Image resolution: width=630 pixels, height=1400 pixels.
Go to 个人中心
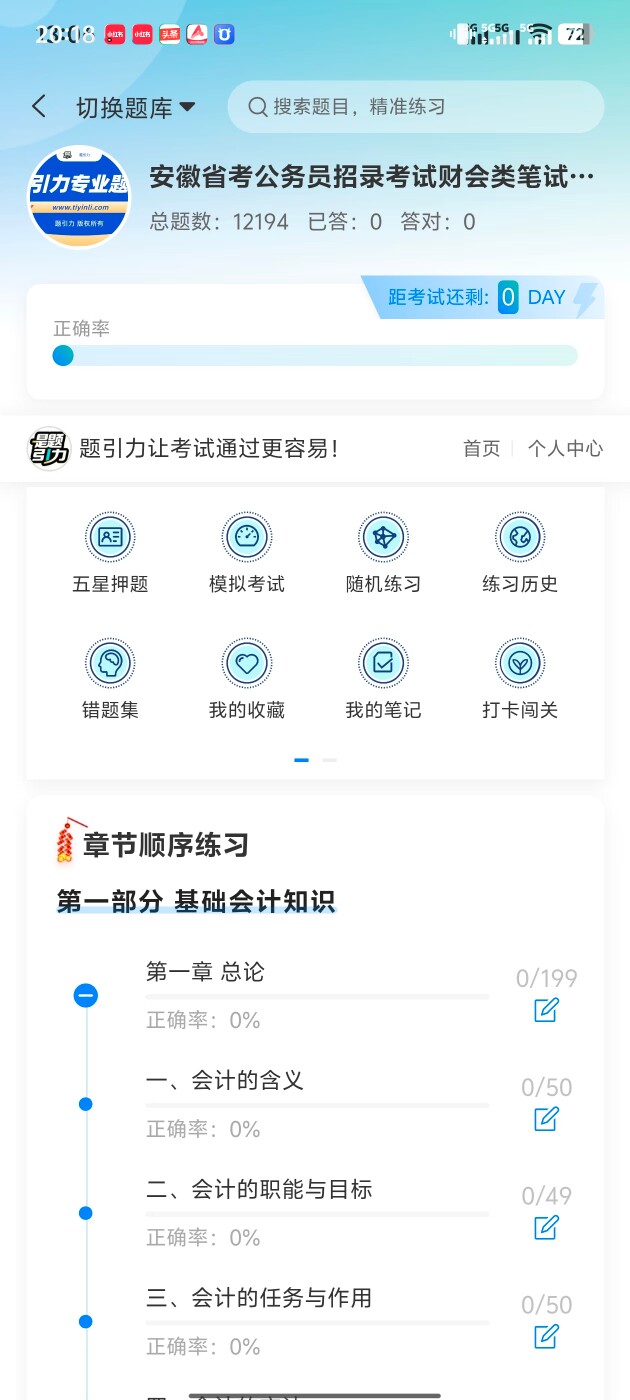tap(565, 449)
